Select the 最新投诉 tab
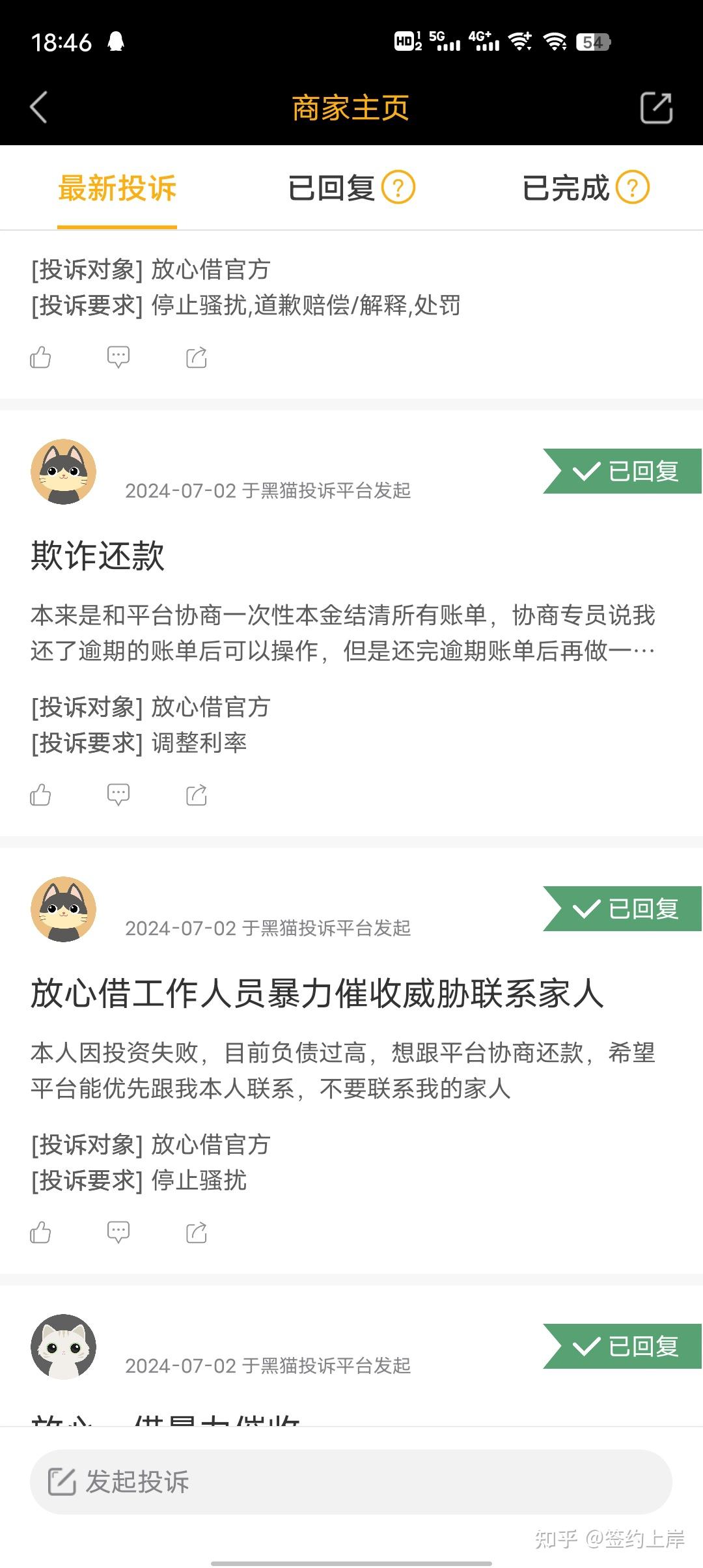Viewport: 703px width, 1568px height. (117, 188)
